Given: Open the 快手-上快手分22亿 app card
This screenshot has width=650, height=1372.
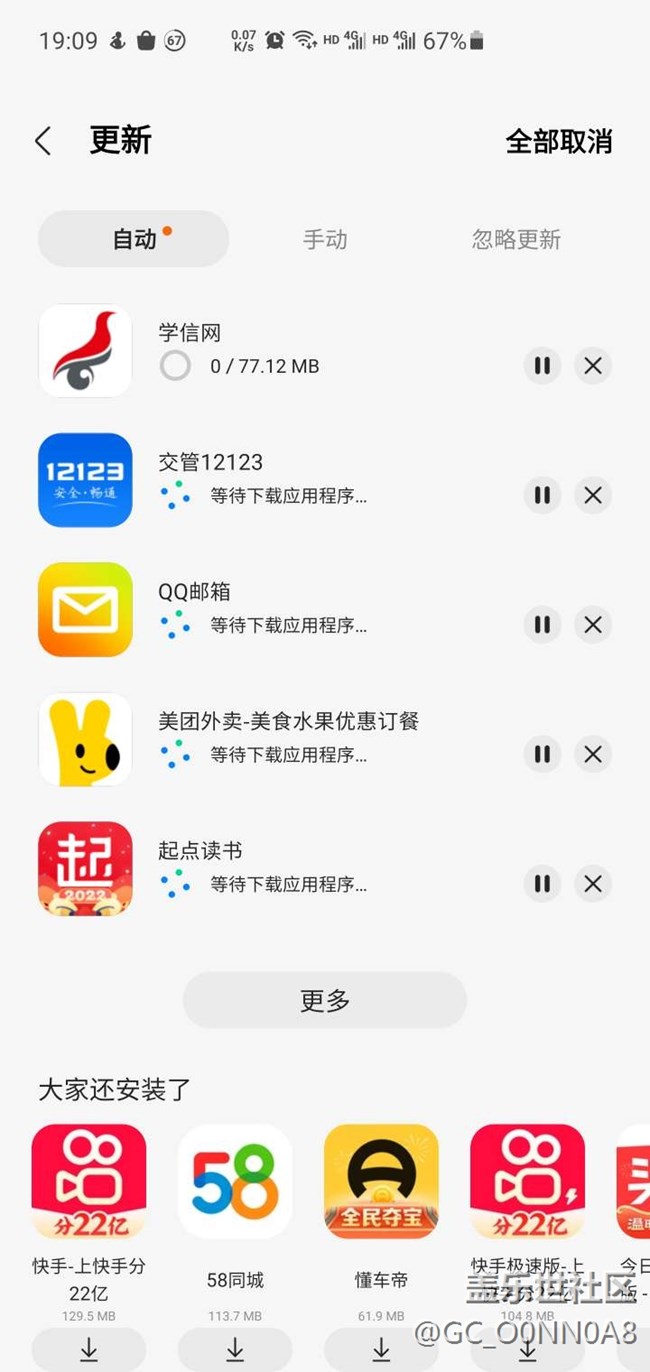Looking at the screenshot, I should click(89, 1182).
